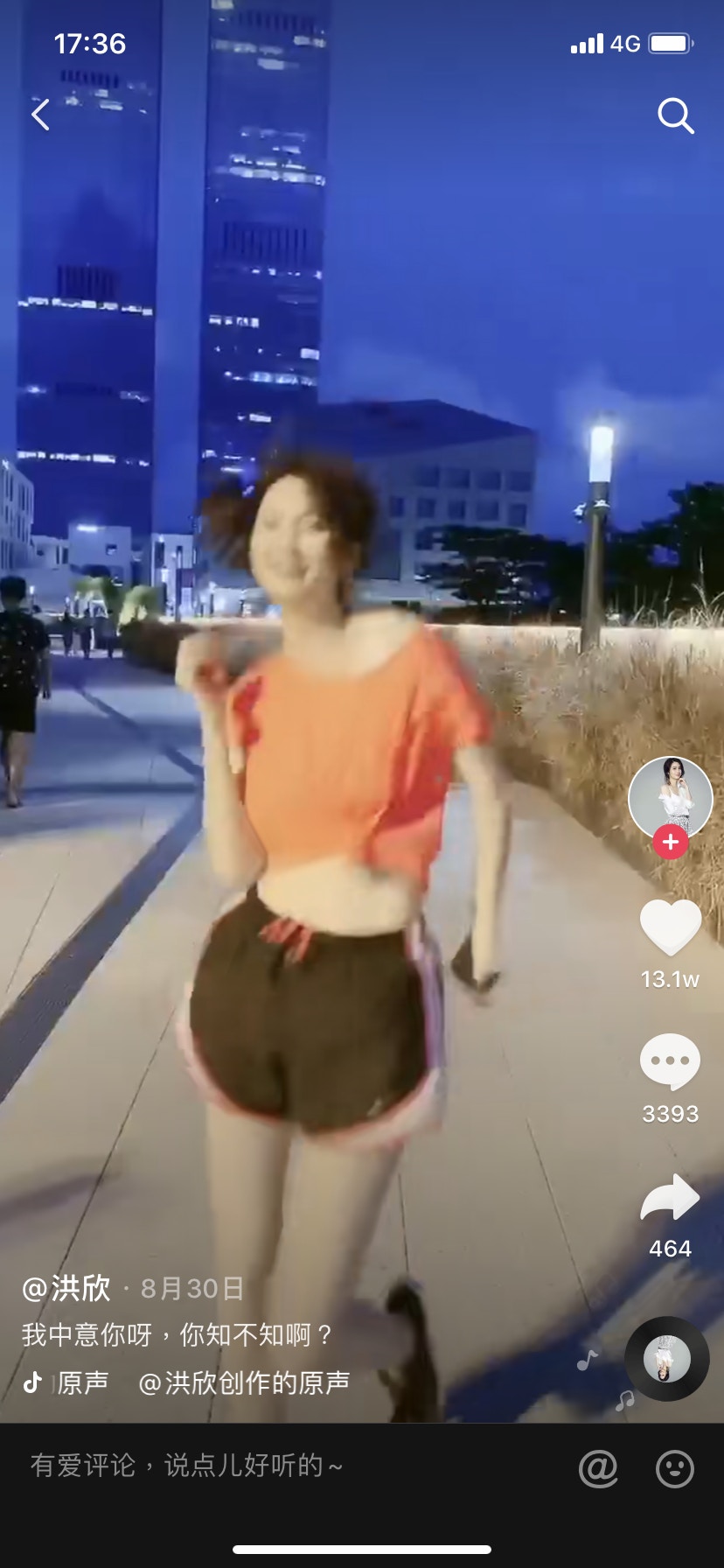This screenshot has width=724, height=1568.
Task: Open the 3393 comments
Action: 670,1062
